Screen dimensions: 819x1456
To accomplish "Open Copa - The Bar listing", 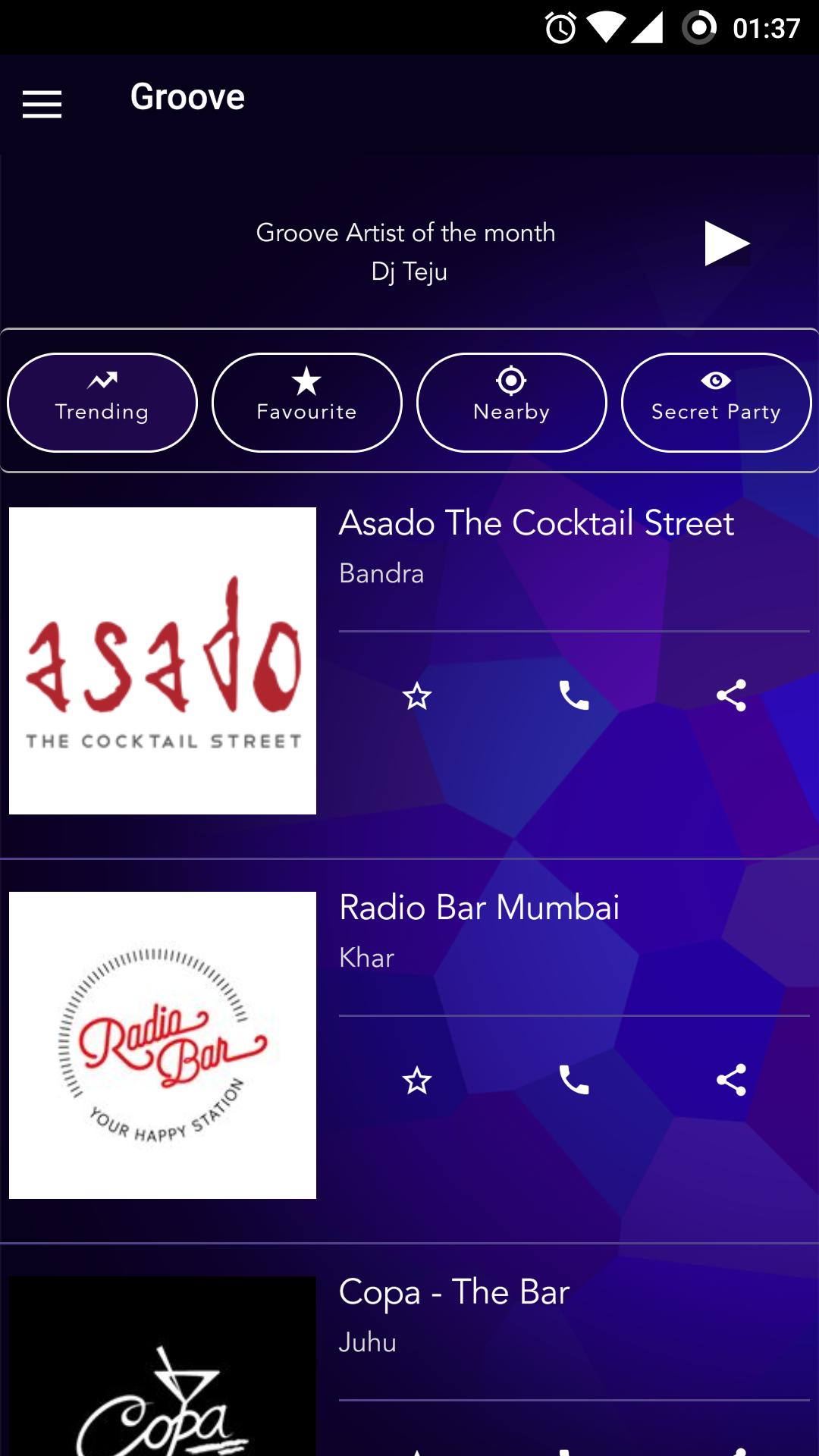I will [x=453, y=1294].
